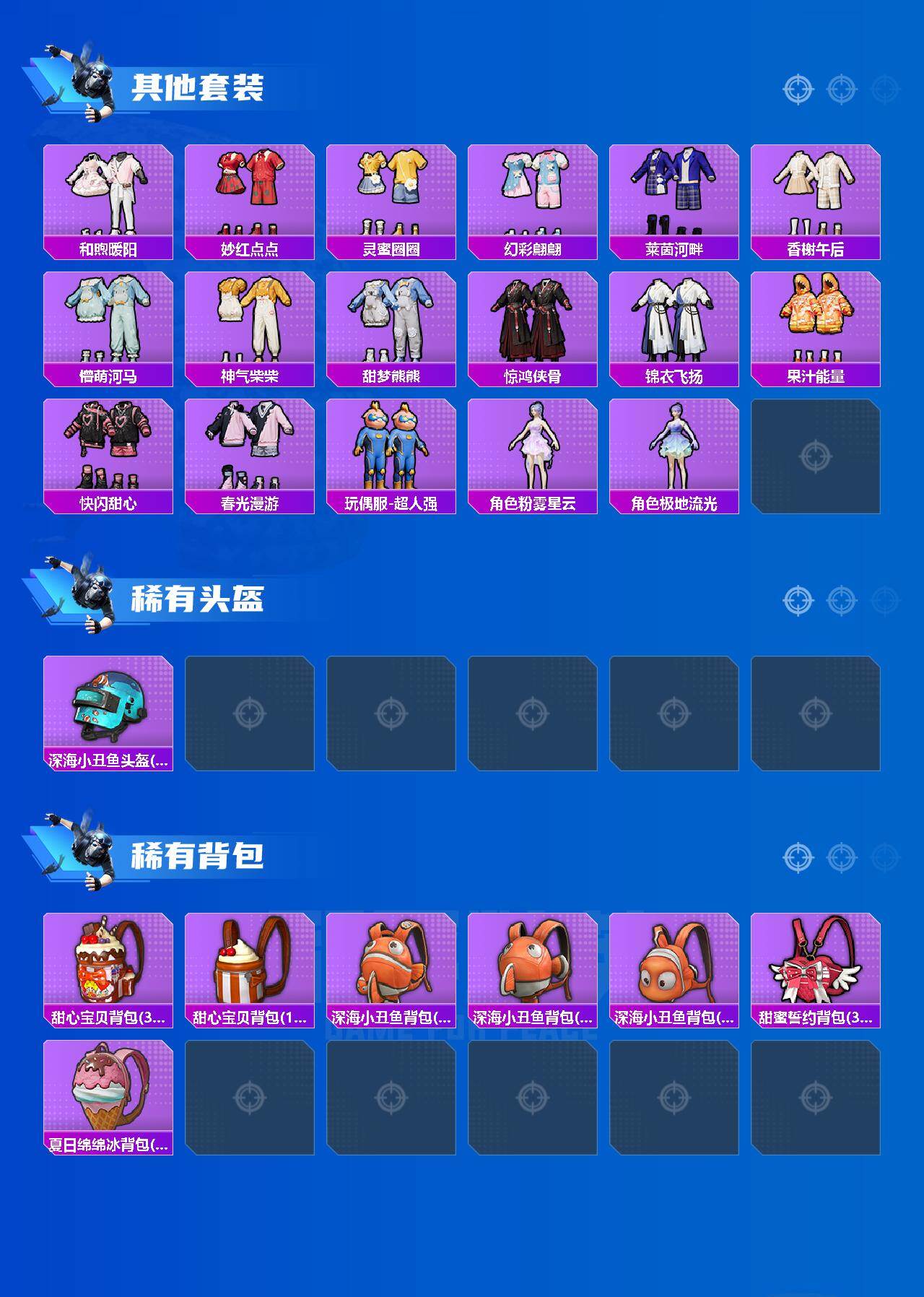924x1297 pixels.
Task: Click the leftmost crosshair icon beside 其他套装 header
Action: pyautogui.click(x=796, y=90)
